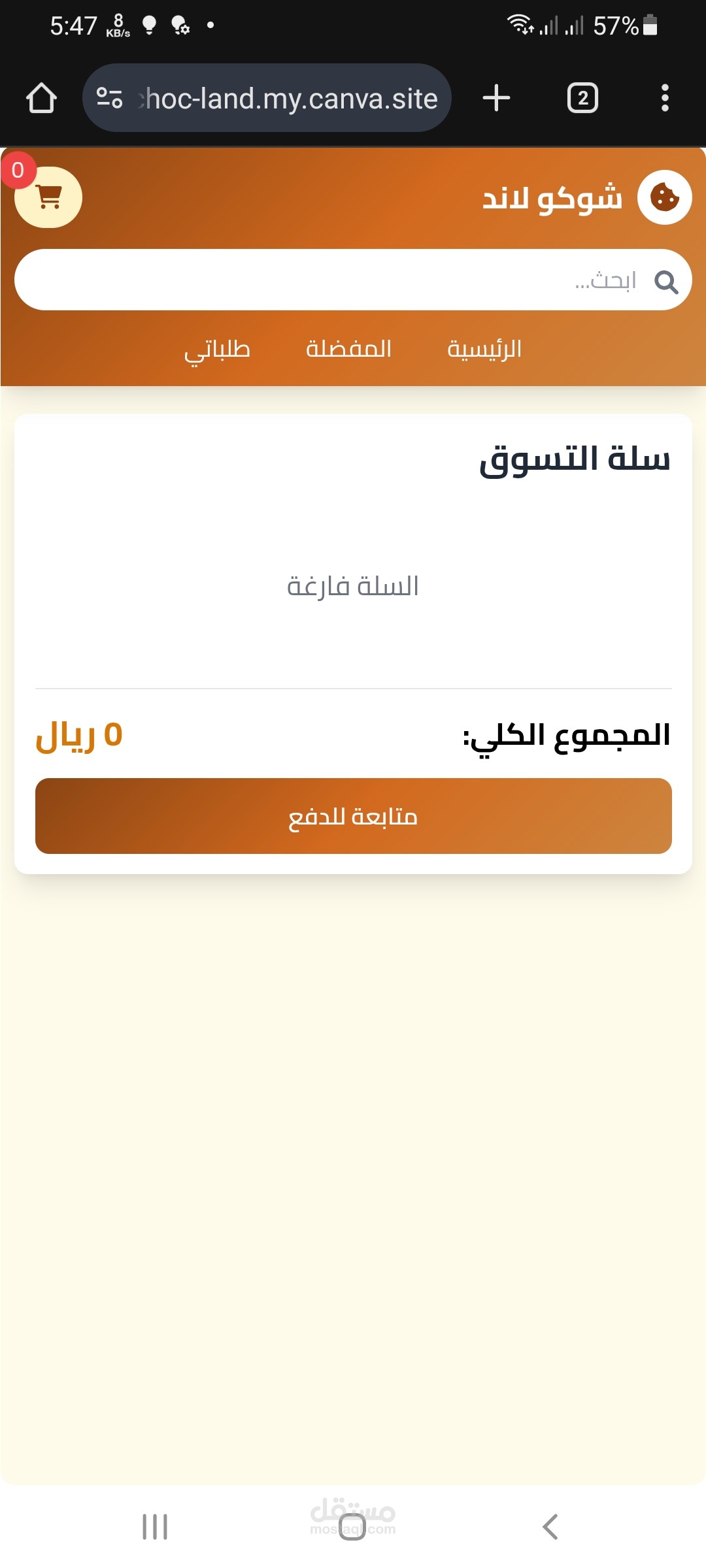Open the shopping cart icon

48,197
